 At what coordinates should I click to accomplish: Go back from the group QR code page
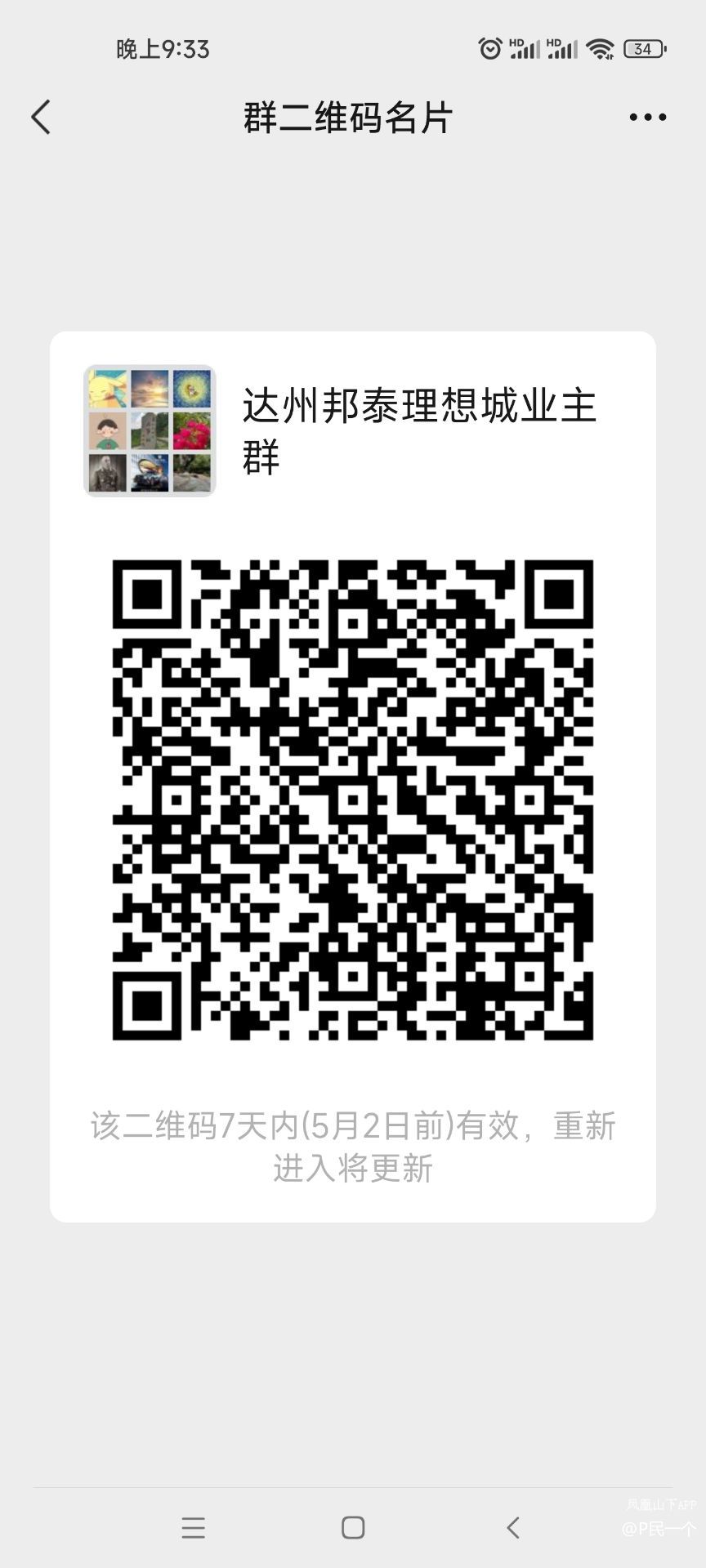(41, 118)
